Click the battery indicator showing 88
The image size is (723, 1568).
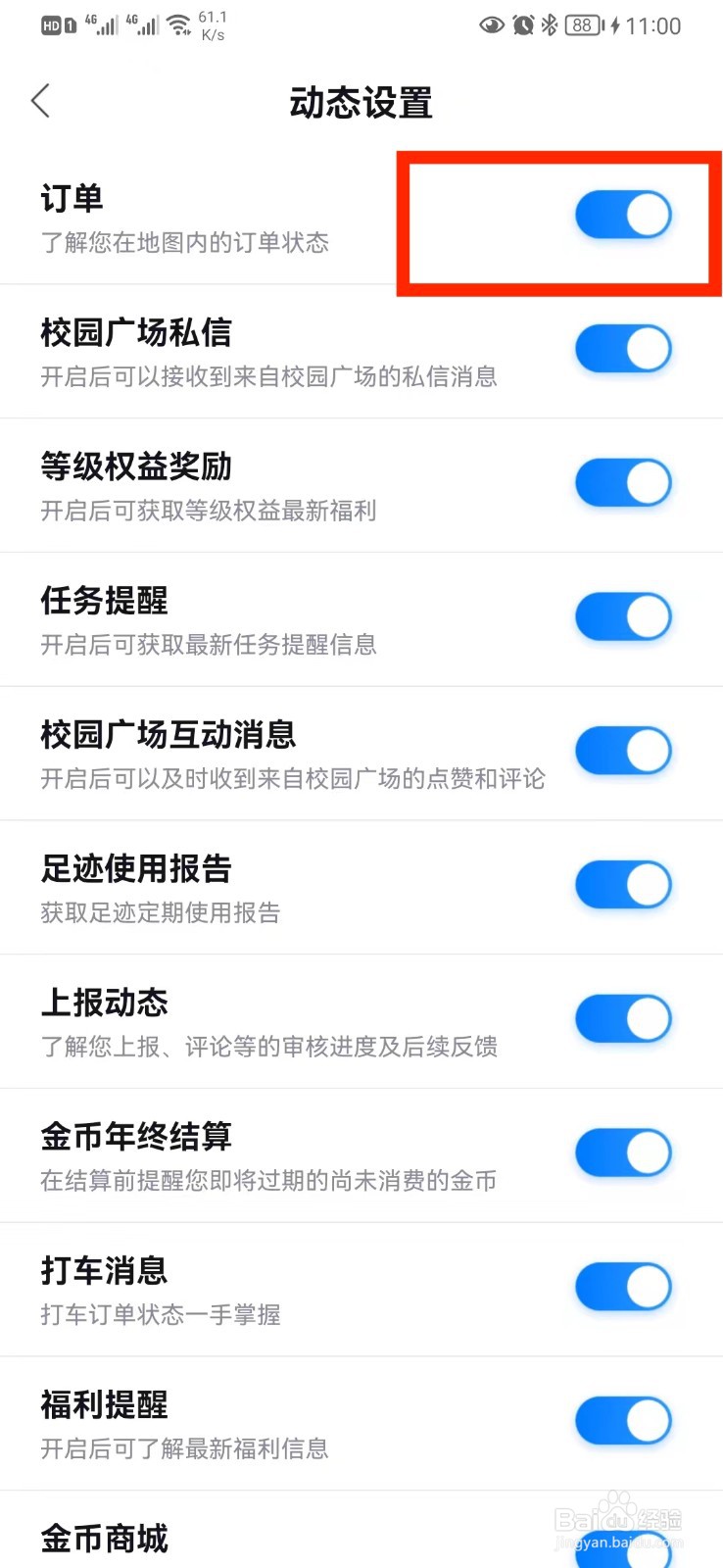[x=585, y=26]
